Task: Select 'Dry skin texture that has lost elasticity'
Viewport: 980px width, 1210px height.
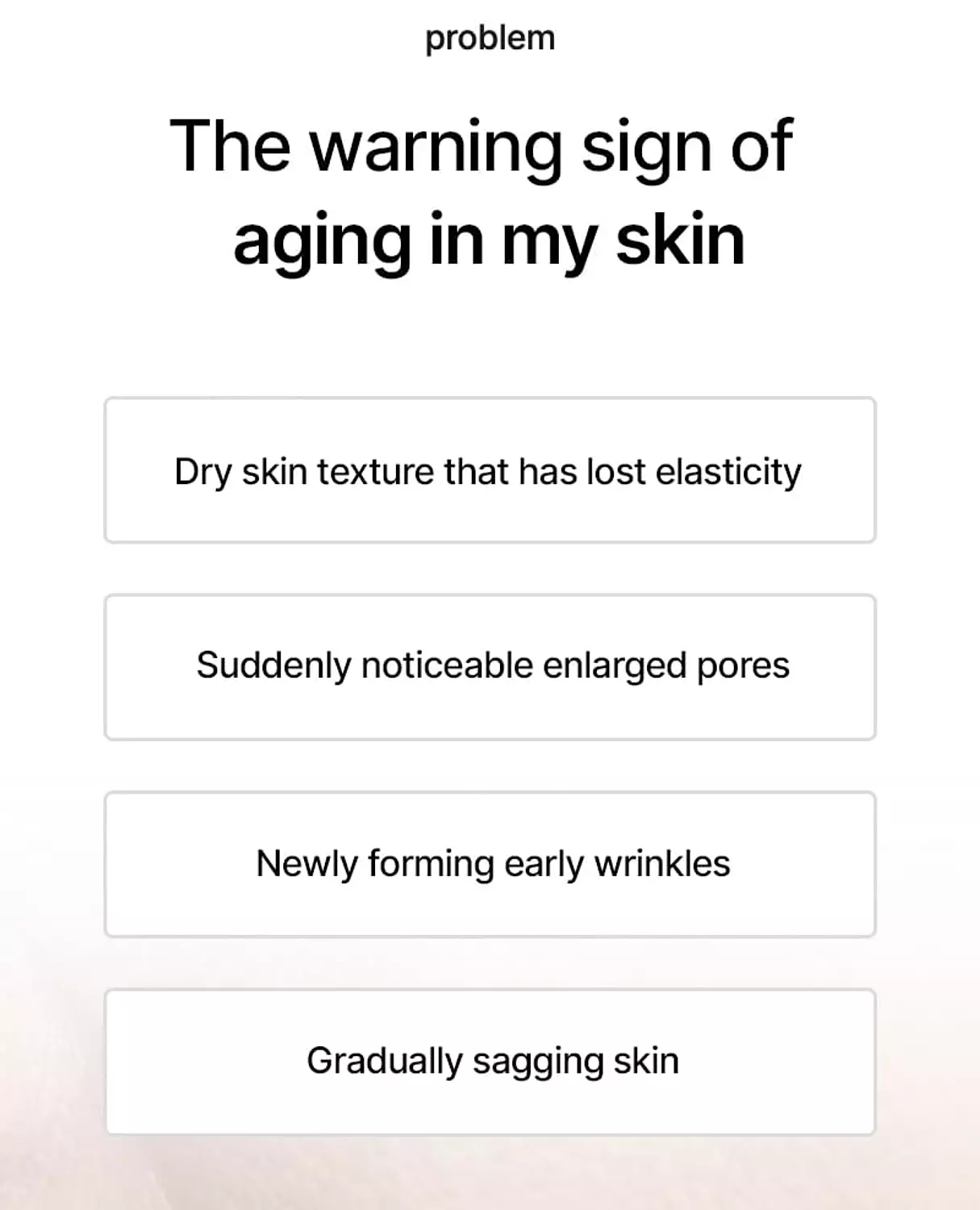Action: pyautogui.click(x=490, y=470)
